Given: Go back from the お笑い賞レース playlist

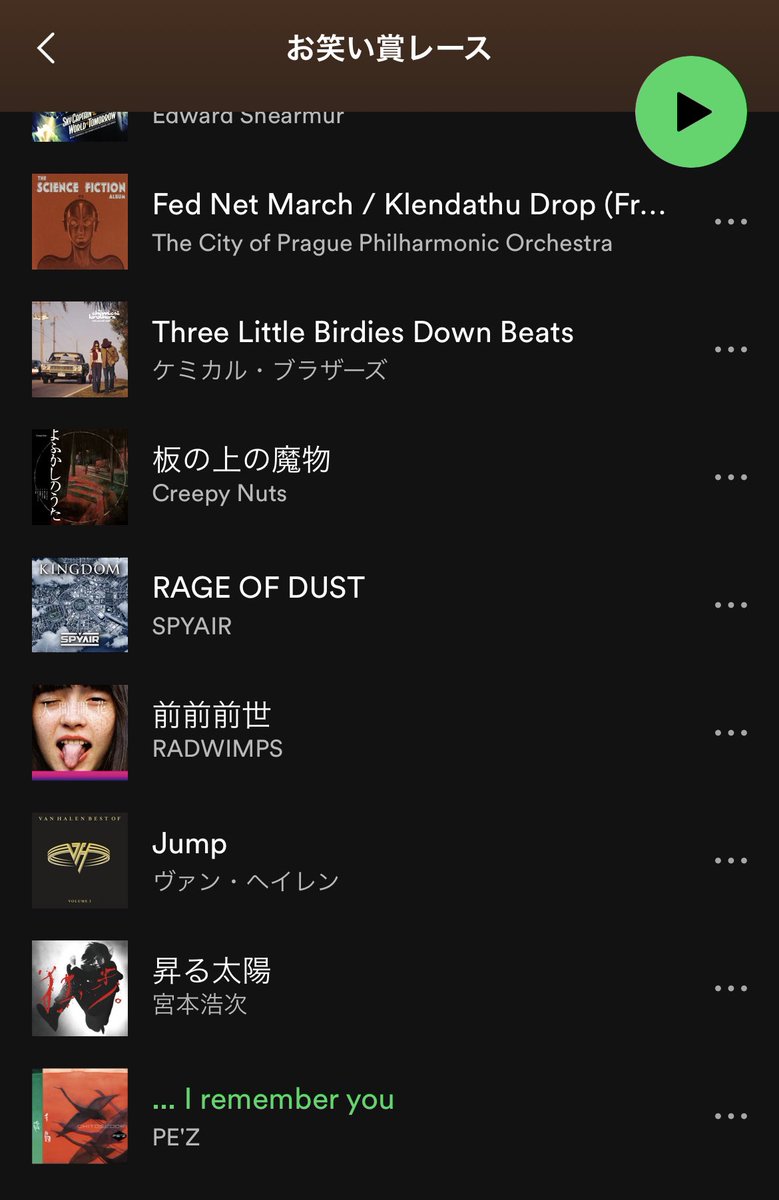Looking at the screenshot, I should click(47, 48).
